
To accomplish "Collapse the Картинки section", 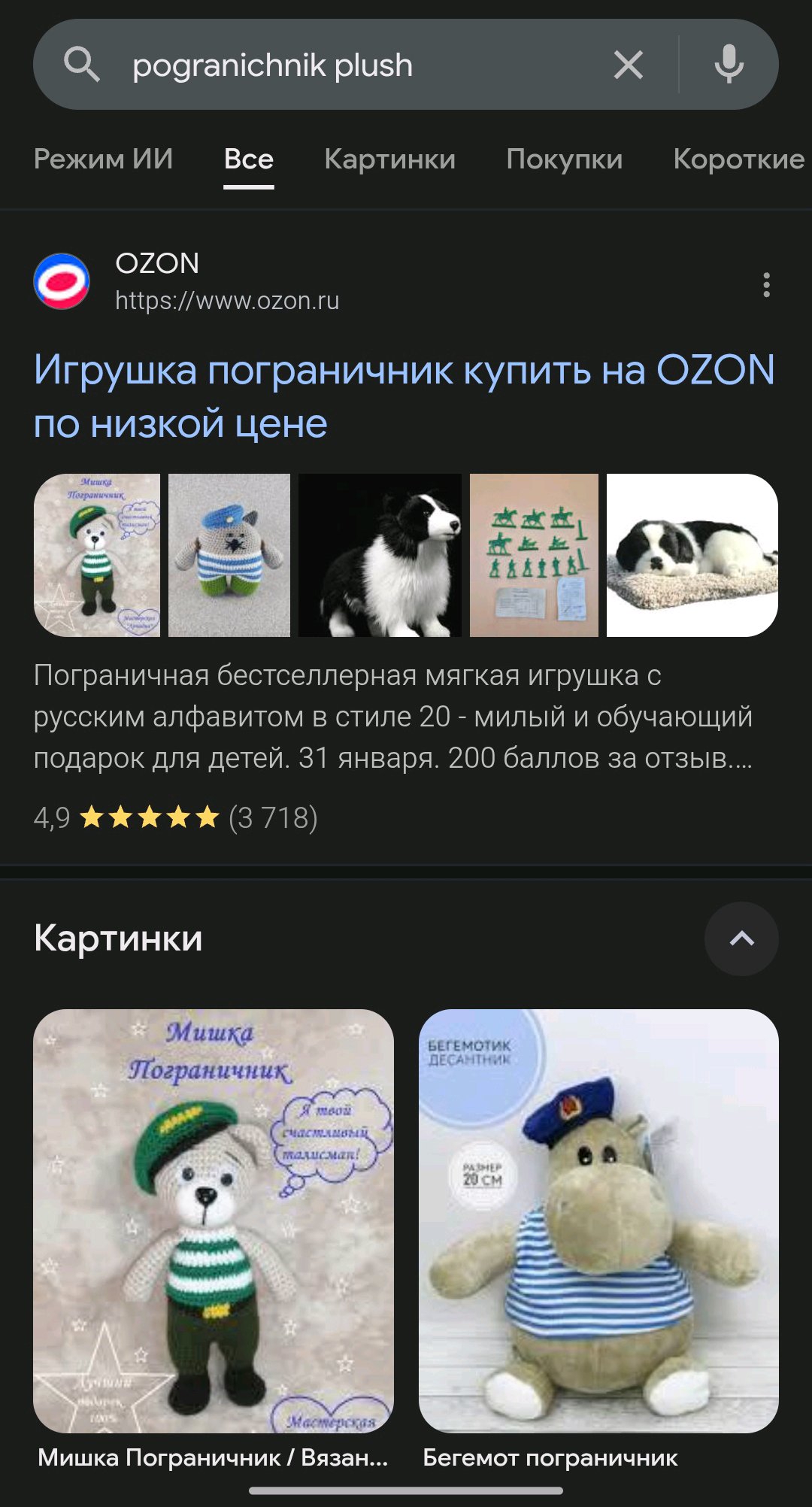I will [741, 938].
